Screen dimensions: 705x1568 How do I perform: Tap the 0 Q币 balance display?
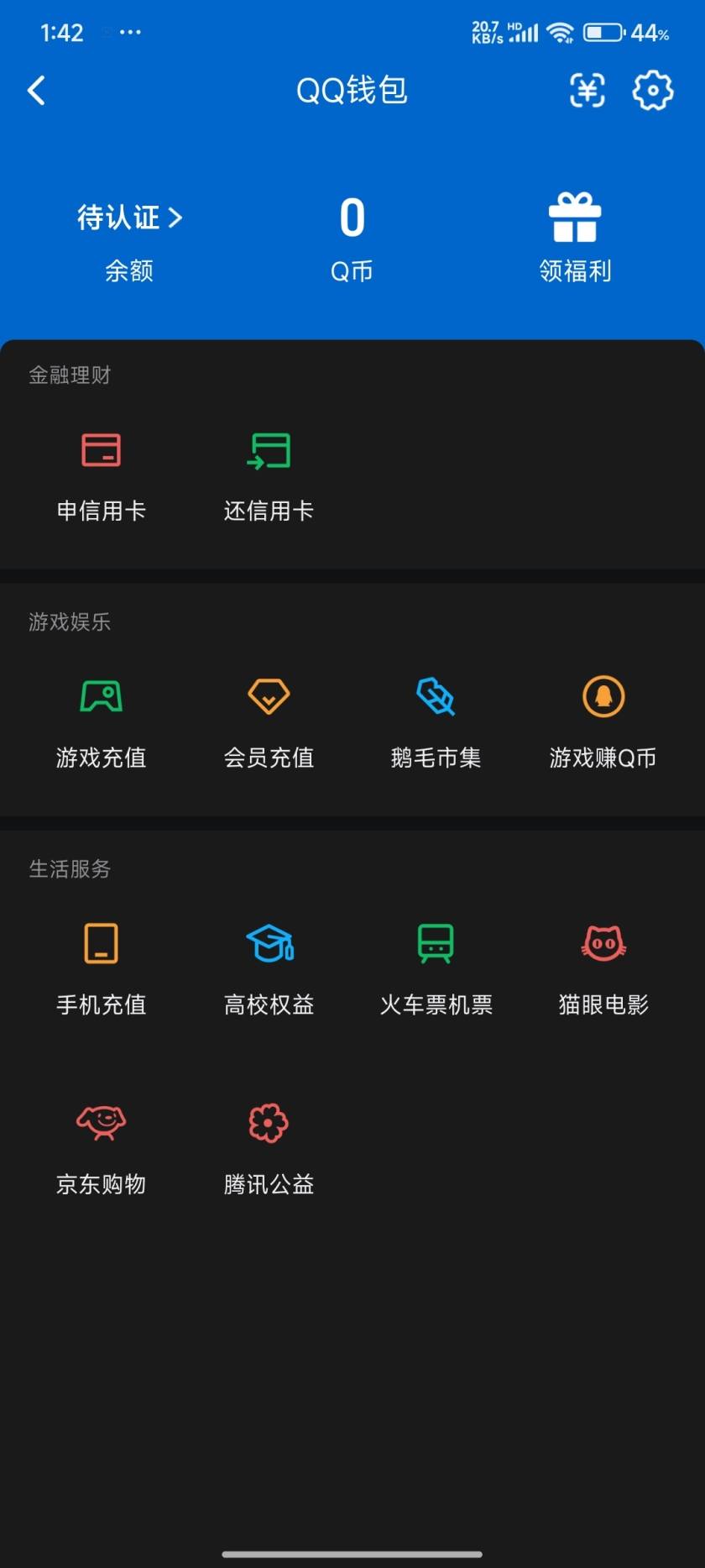351,235
